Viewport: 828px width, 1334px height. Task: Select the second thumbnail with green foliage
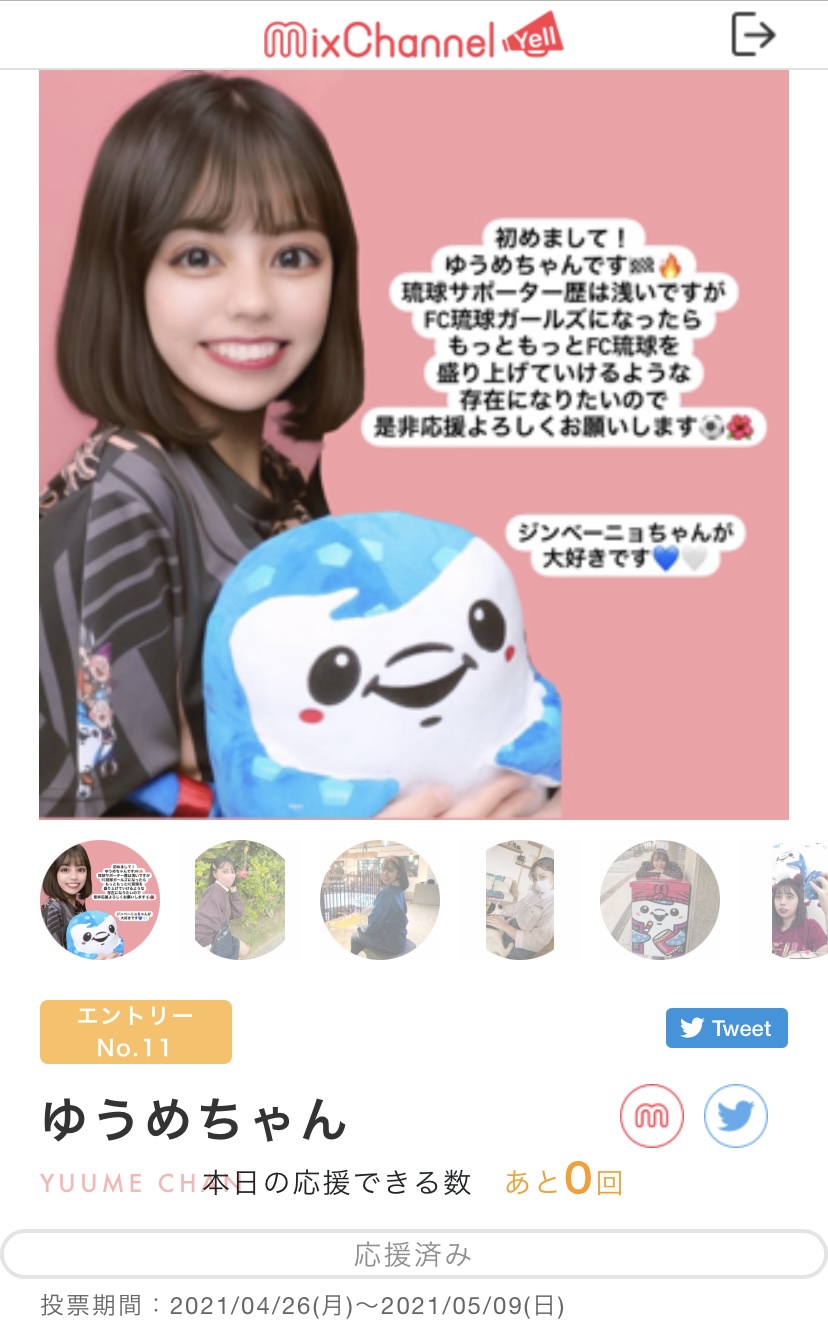tap(240, 899)
